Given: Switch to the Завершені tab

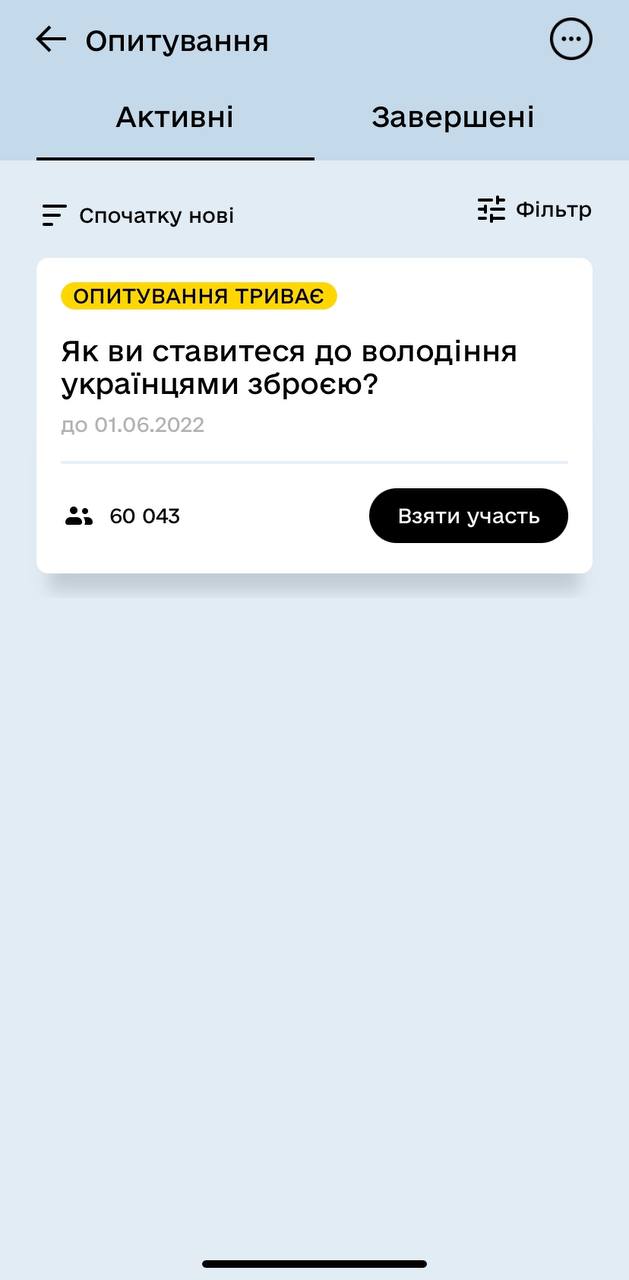Looking at the screenshot, I should (452, 118).
